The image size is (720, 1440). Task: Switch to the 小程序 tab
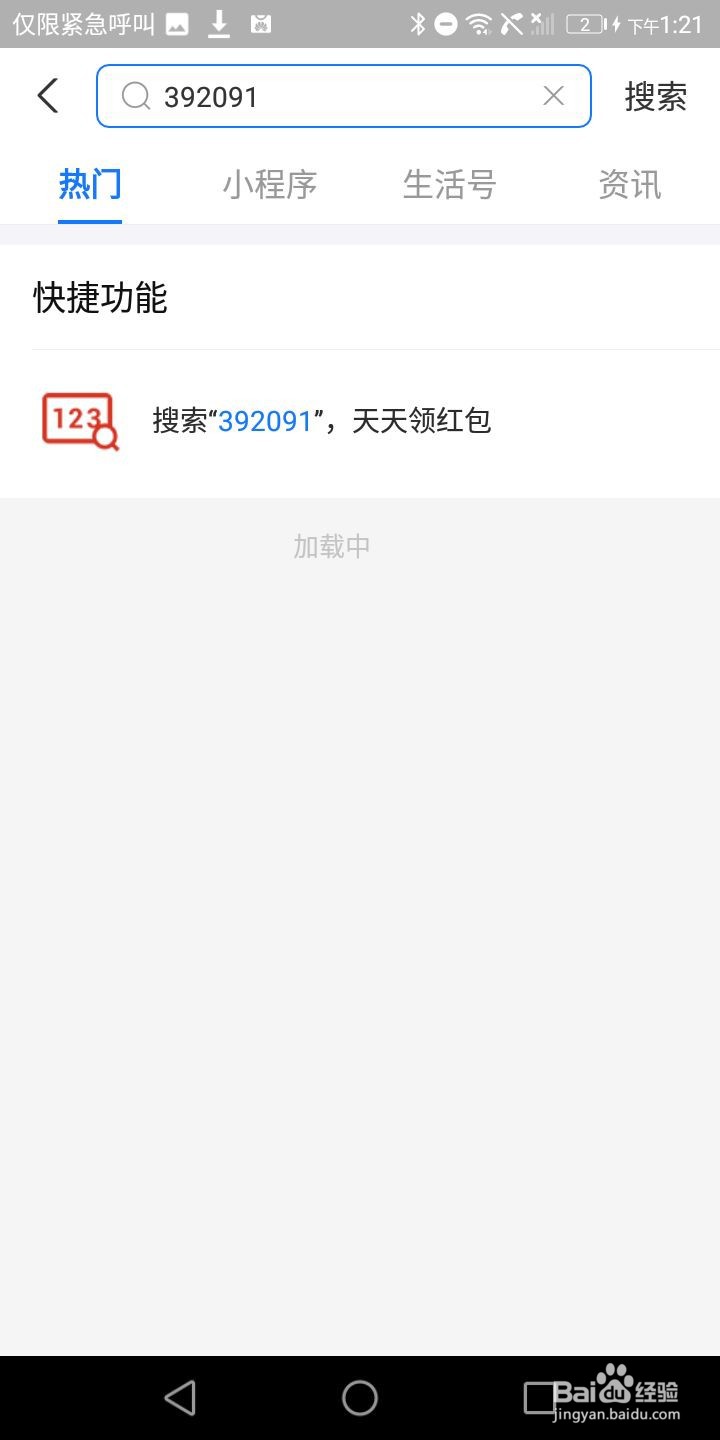tap(269, 185)
